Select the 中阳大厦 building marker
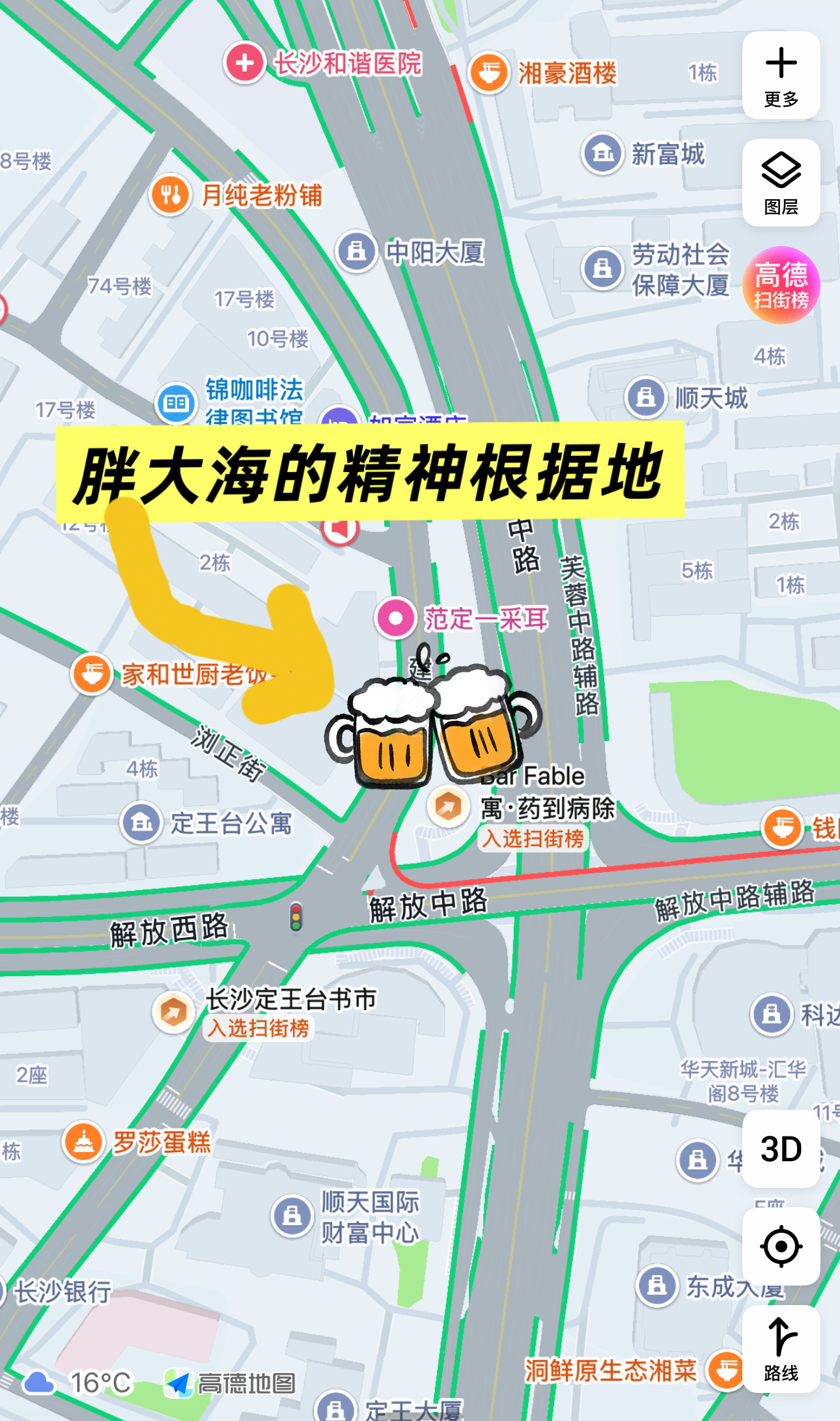 [x=357, y=251]
